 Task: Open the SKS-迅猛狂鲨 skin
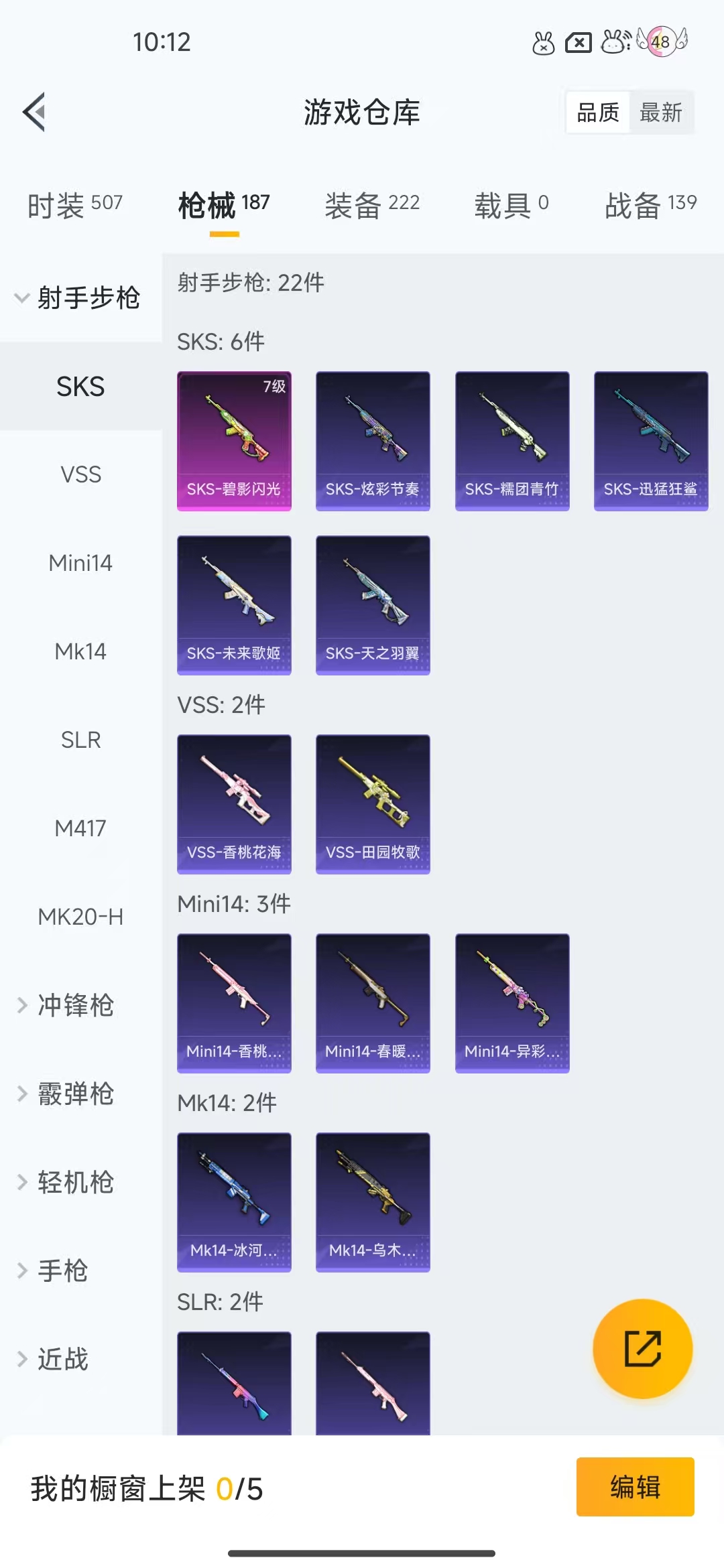click(x=651, y=441)
